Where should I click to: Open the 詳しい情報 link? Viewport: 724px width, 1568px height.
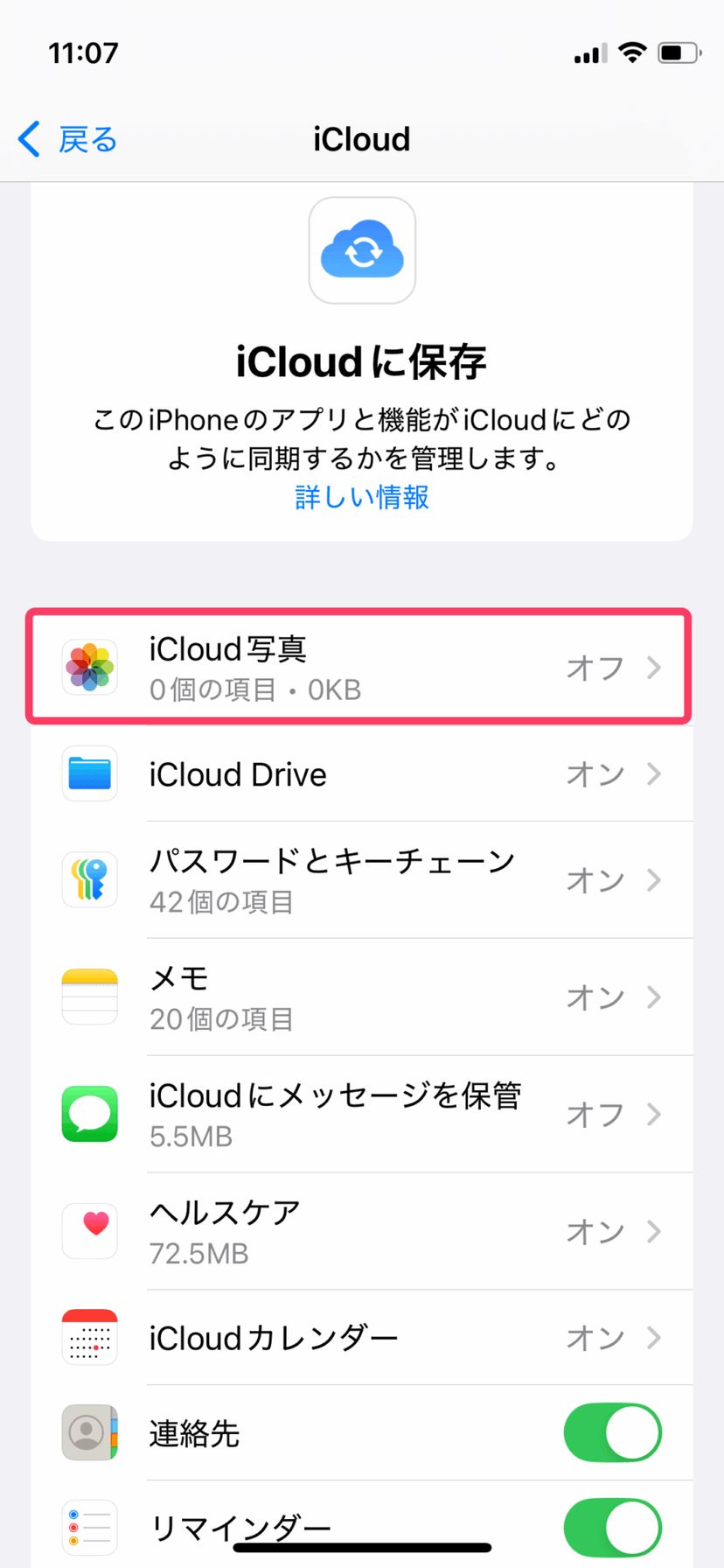(361, 497)
